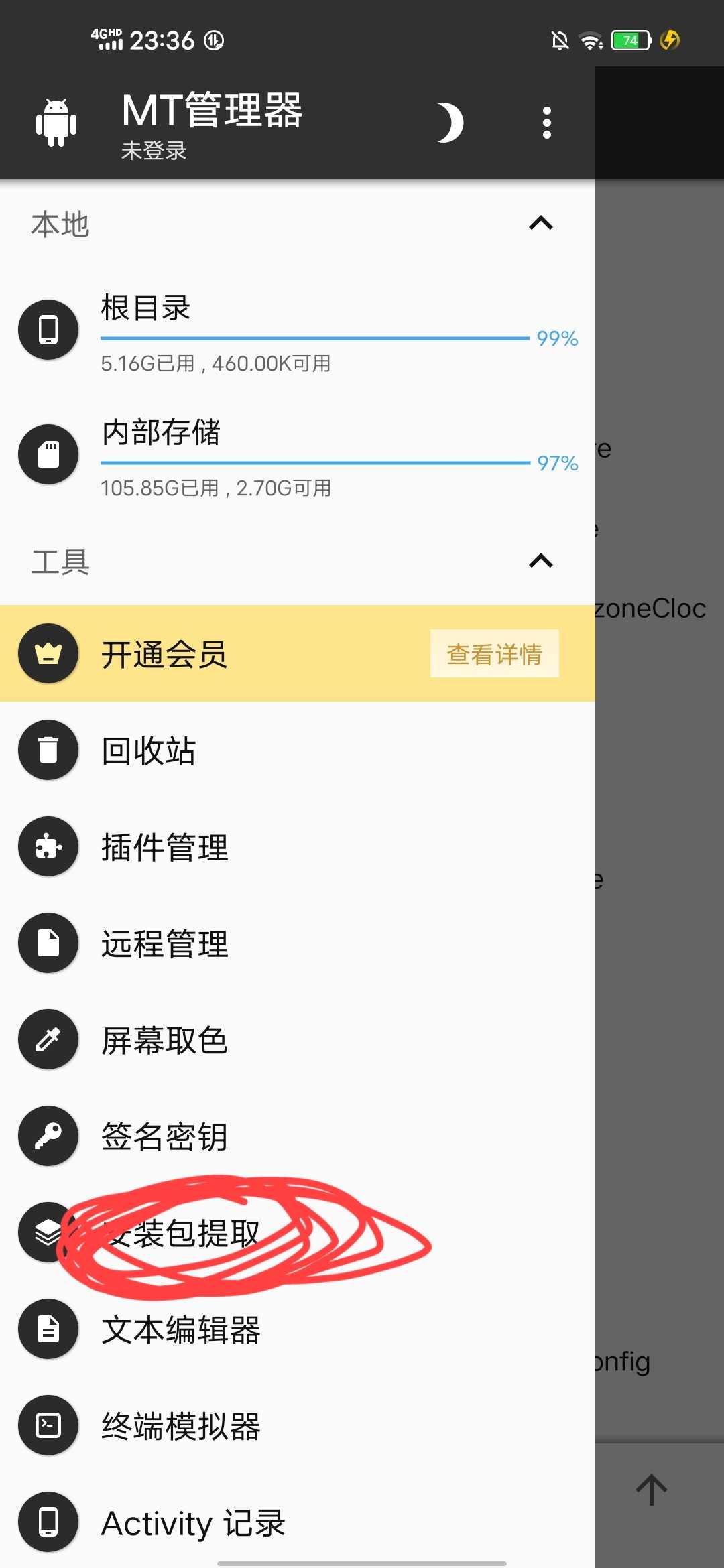Toggle night mode with the moon icon

tap(450, 123)
